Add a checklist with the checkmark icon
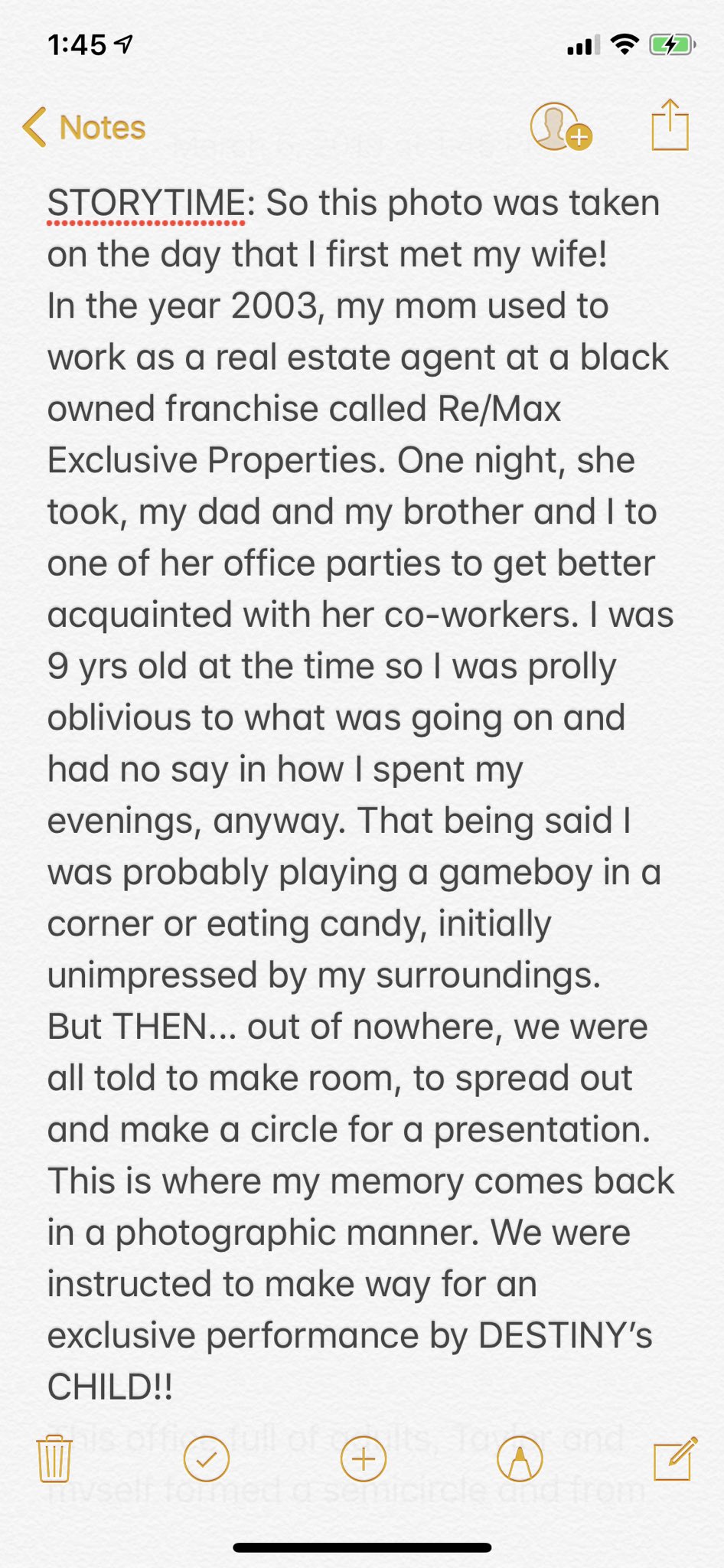 [207, 1459]
